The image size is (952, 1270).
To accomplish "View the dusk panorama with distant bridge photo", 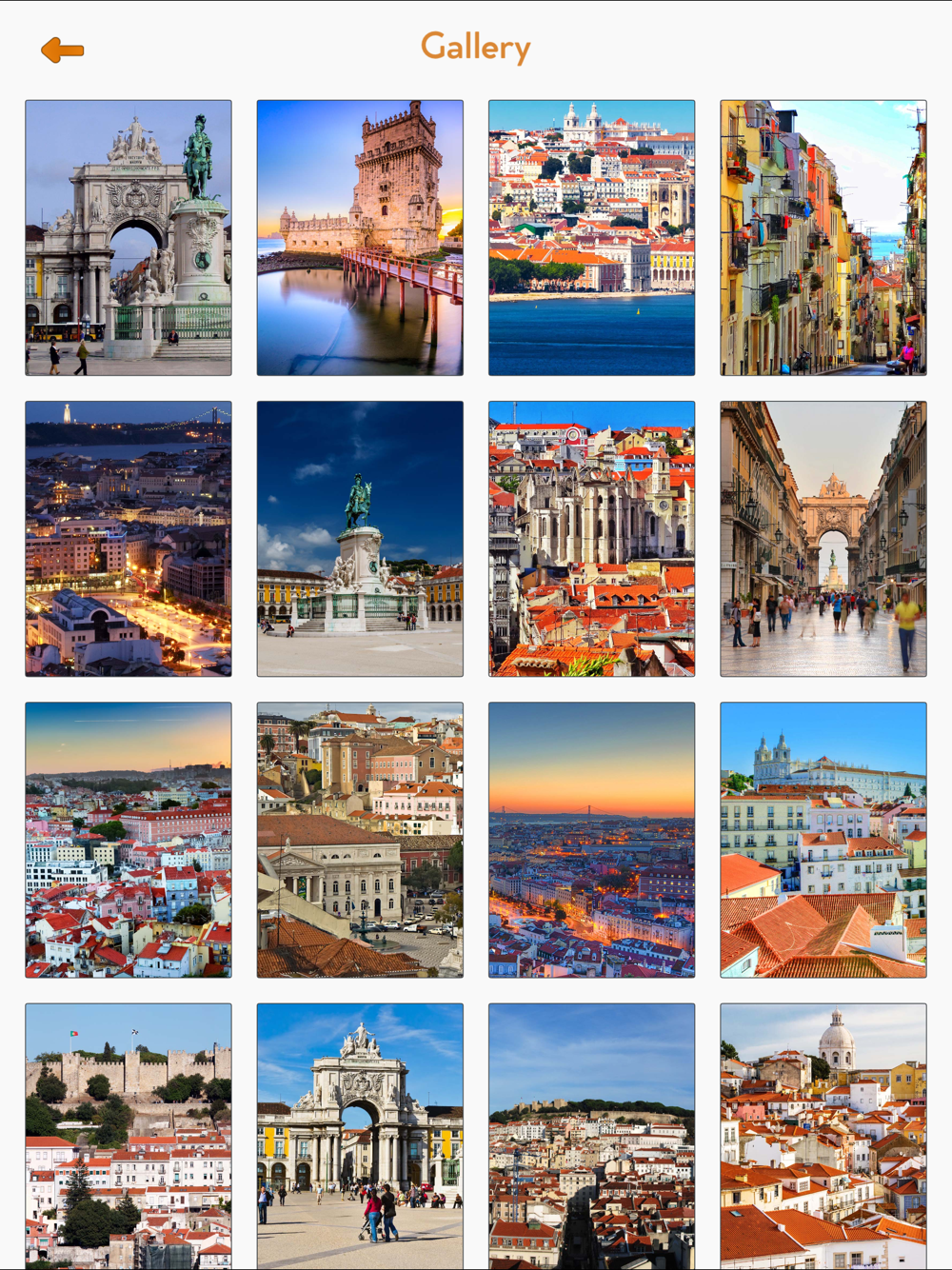I will tap(591, 840).
